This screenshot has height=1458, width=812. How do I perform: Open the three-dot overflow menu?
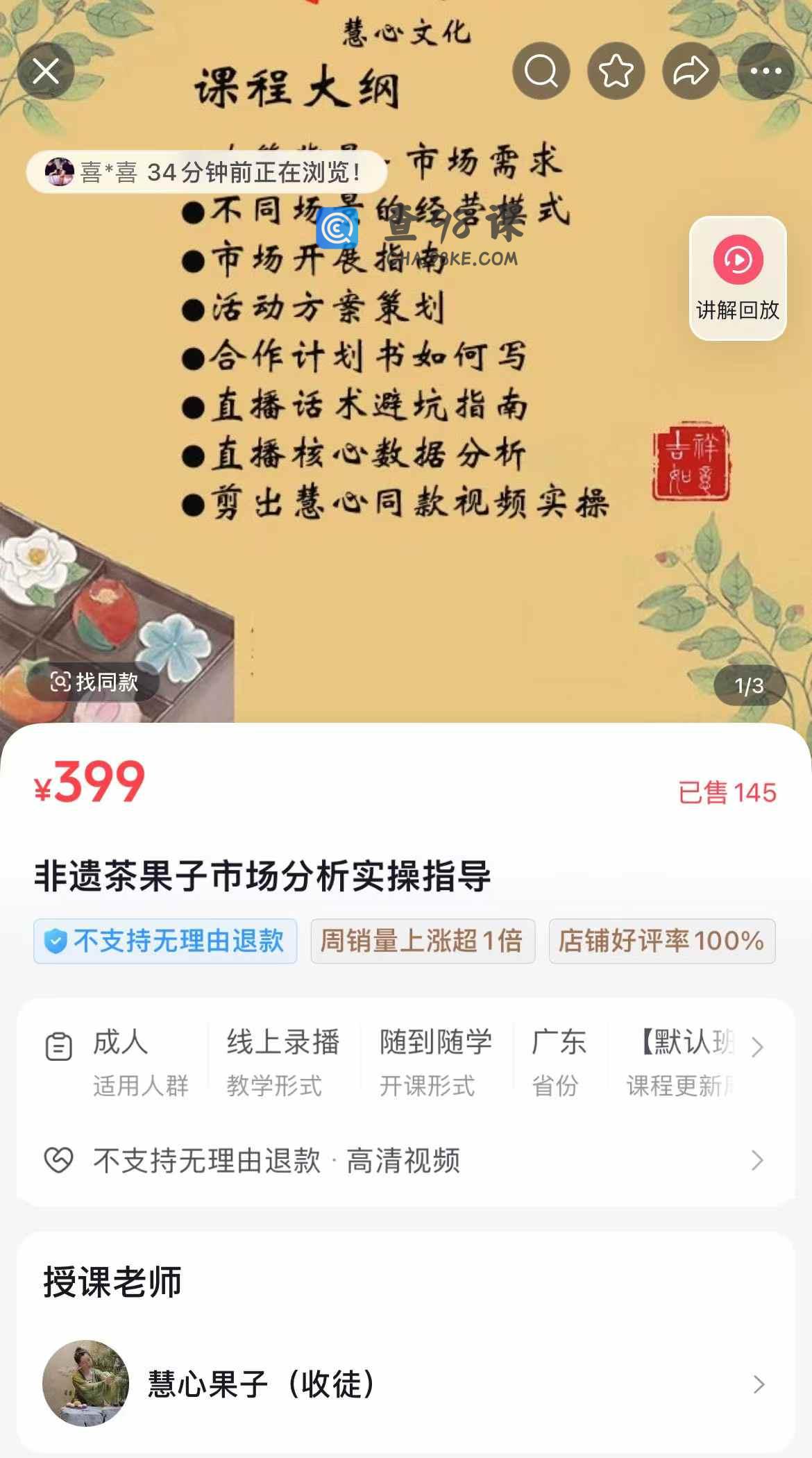coord(766,71)
